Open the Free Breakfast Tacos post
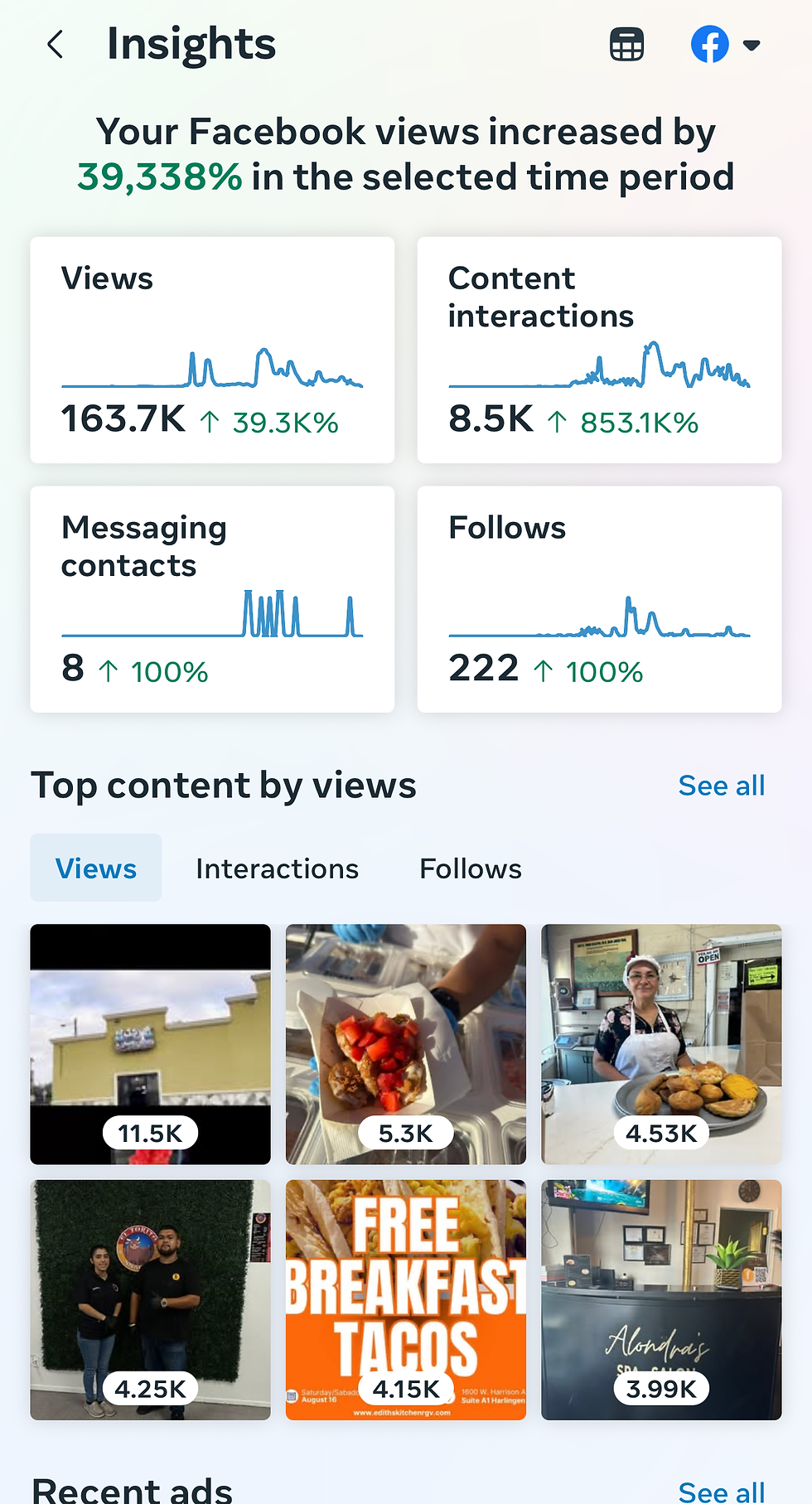Screen dimensions: 812x1504 pyautogui.click(x=406, y=1299)
